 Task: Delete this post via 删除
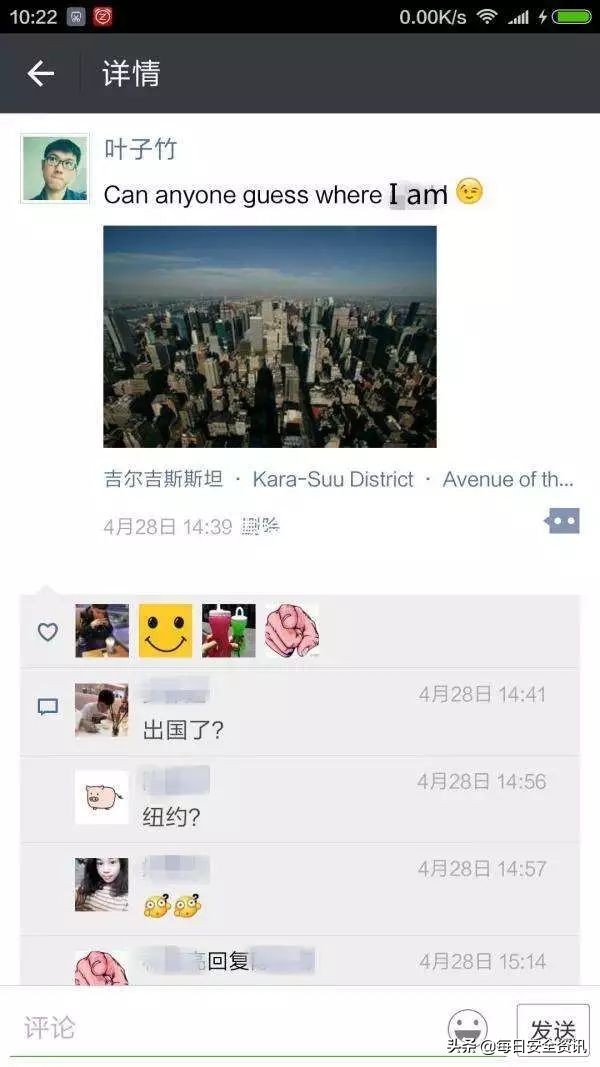click(x=261, y=526)
